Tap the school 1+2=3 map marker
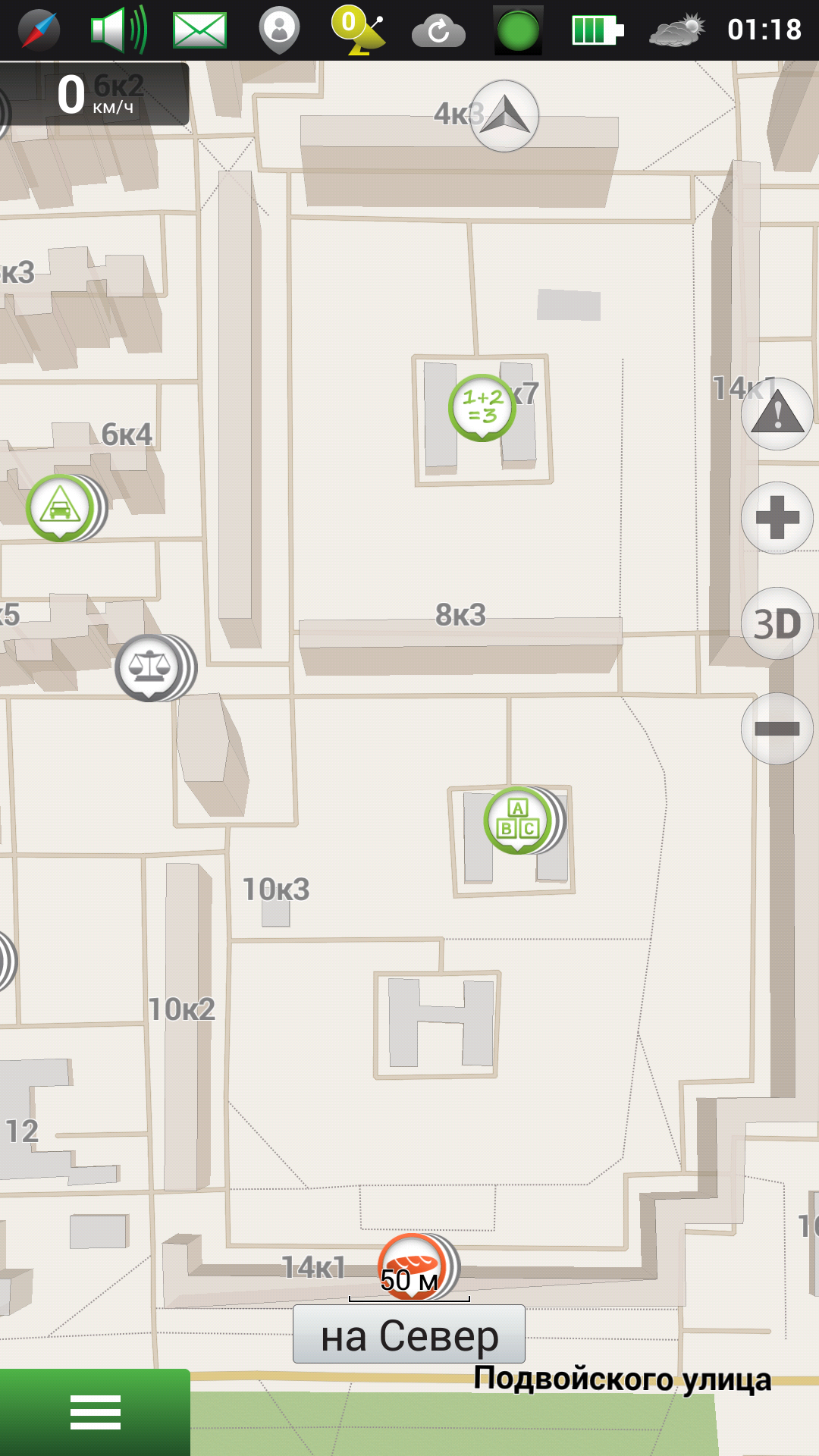Viewport: 819px width, 1456px height. tap(482, 407)
